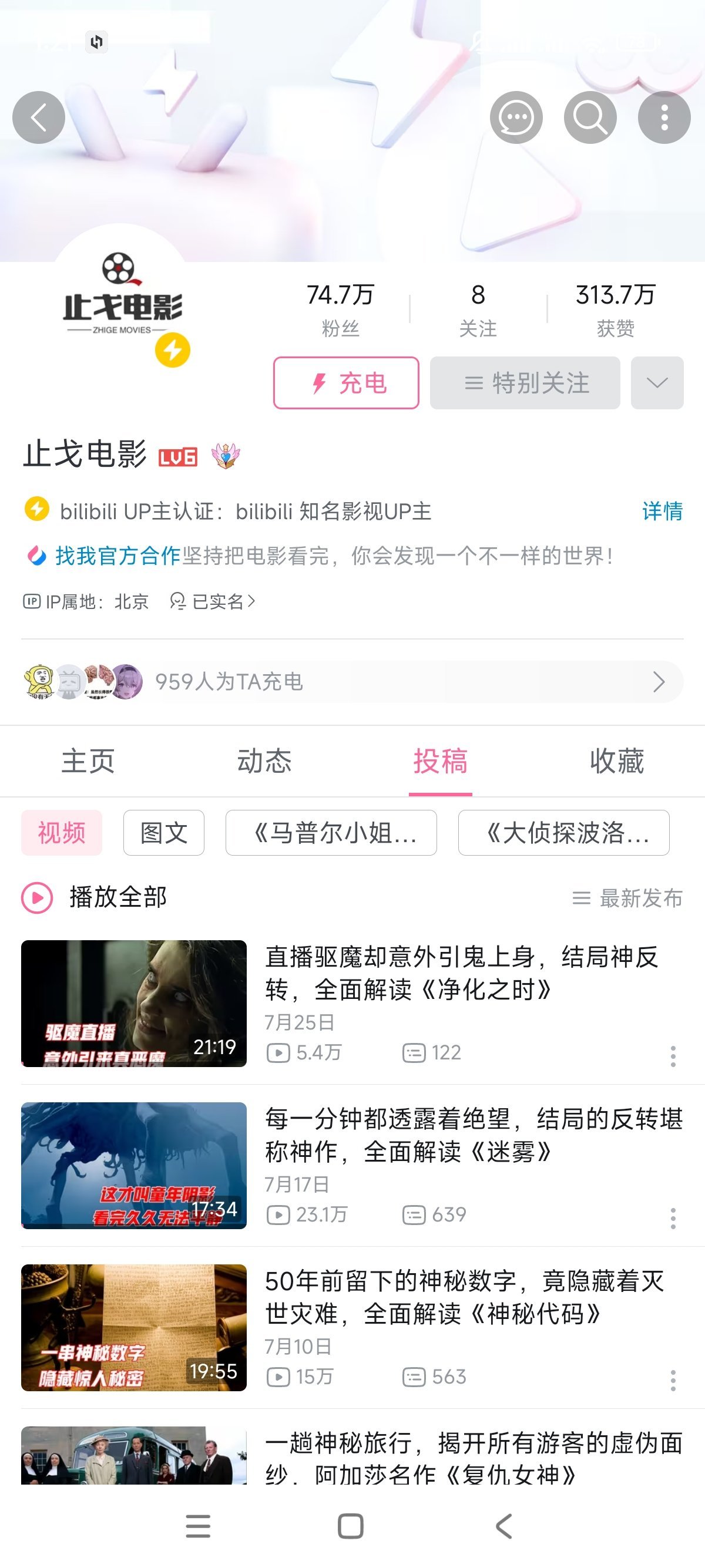Tap the 充电 button

(x=346, y=383)
